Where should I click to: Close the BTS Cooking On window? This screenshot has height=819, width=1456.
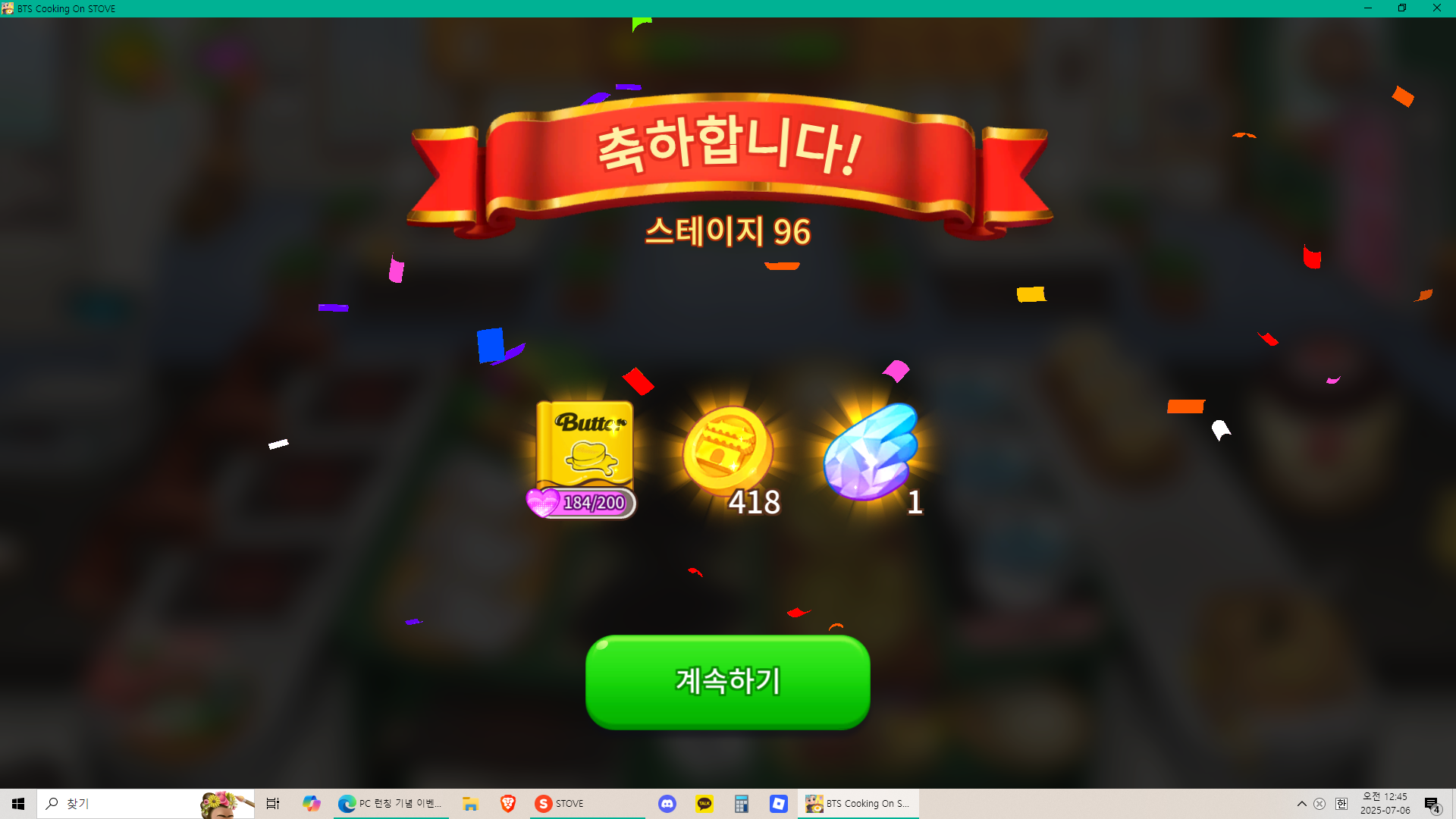(1436, 8)
